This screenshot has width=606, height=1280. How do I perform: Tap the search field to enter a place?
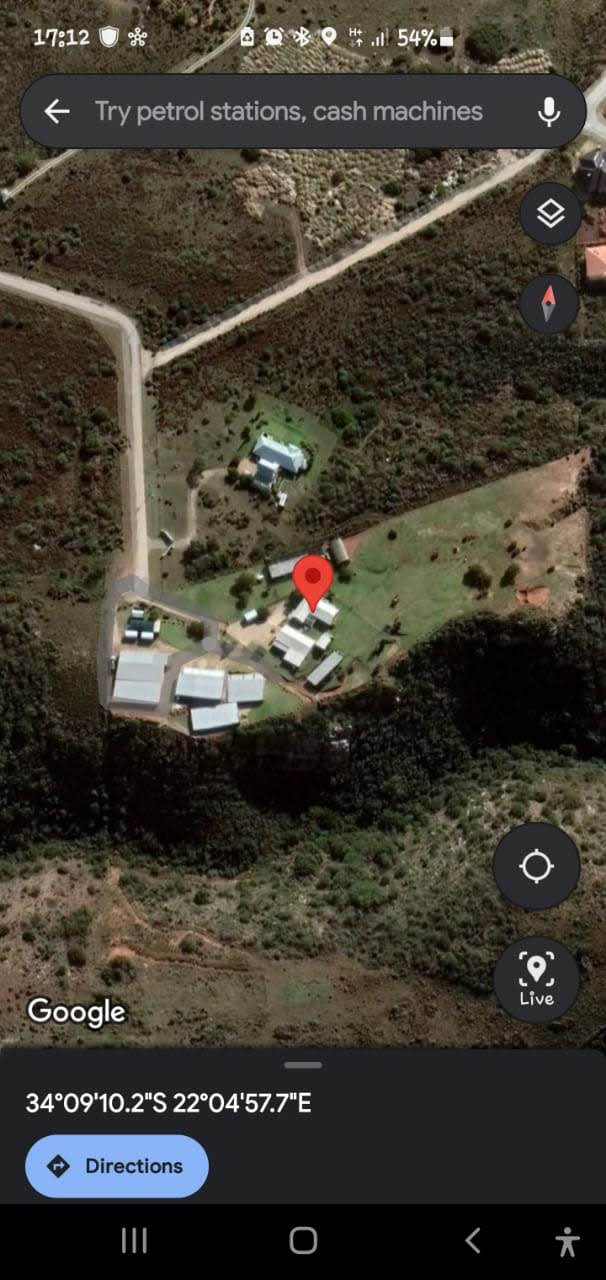(x=288, y=111)
